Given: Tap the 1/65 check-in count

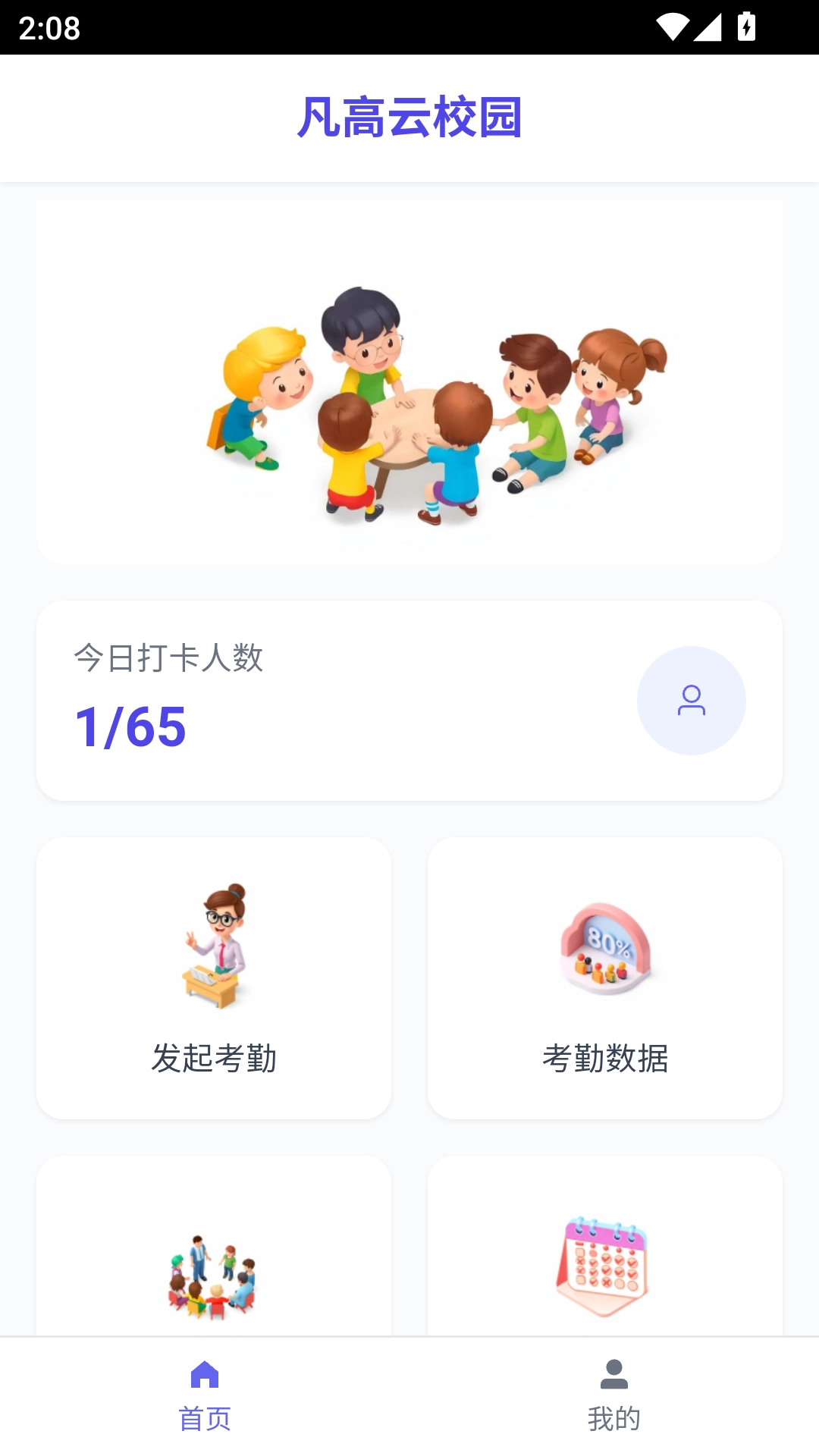Looking at the screenshot, I should pos(130,726).
